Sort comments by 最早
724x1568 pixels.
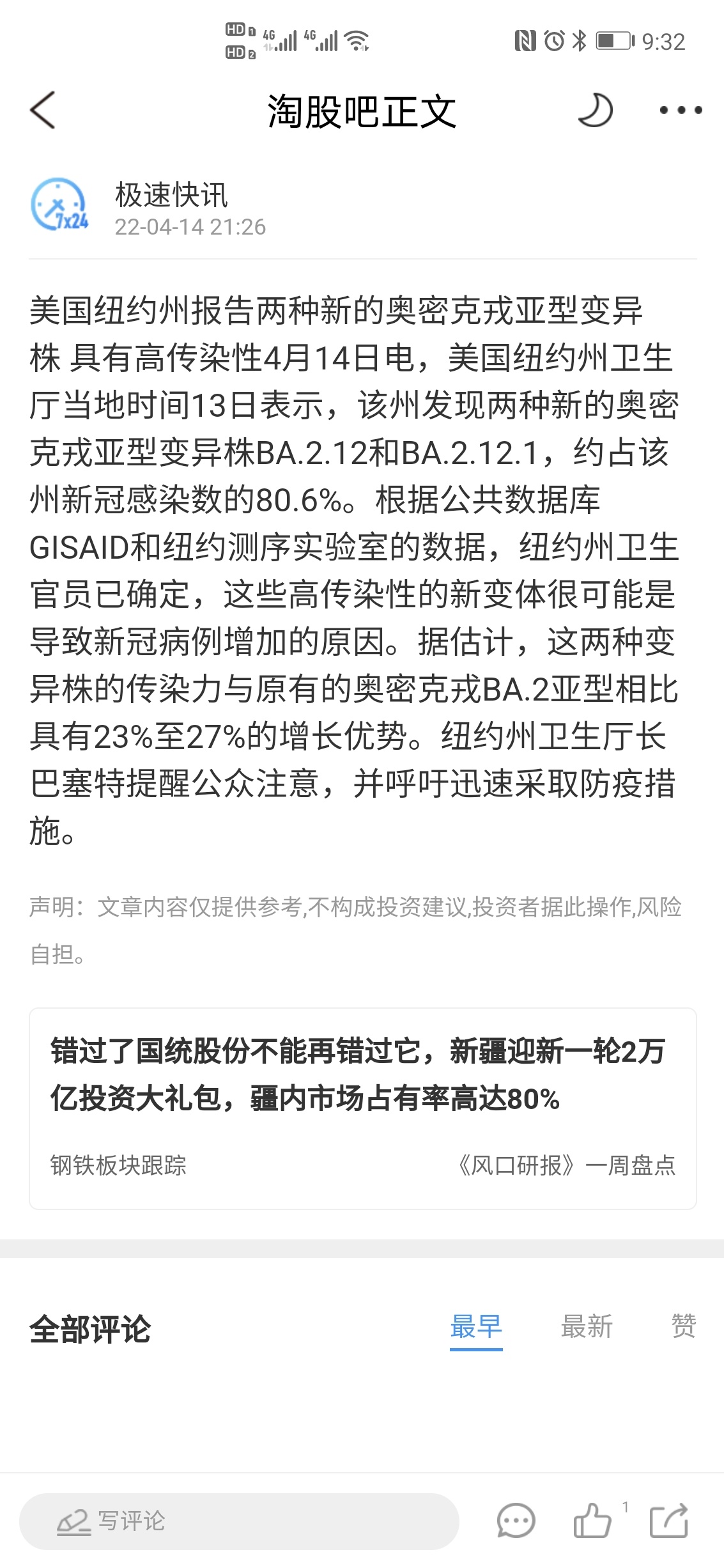pyautogui.click(x=476, y=1327)
